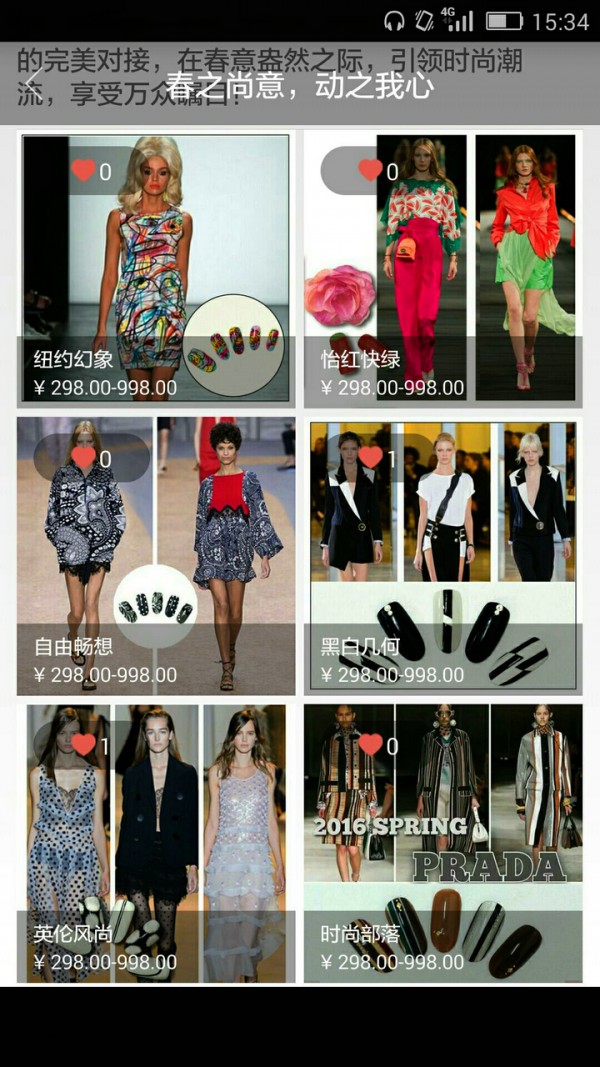Tap the heart on 时尚部落

tap(371, 744)
